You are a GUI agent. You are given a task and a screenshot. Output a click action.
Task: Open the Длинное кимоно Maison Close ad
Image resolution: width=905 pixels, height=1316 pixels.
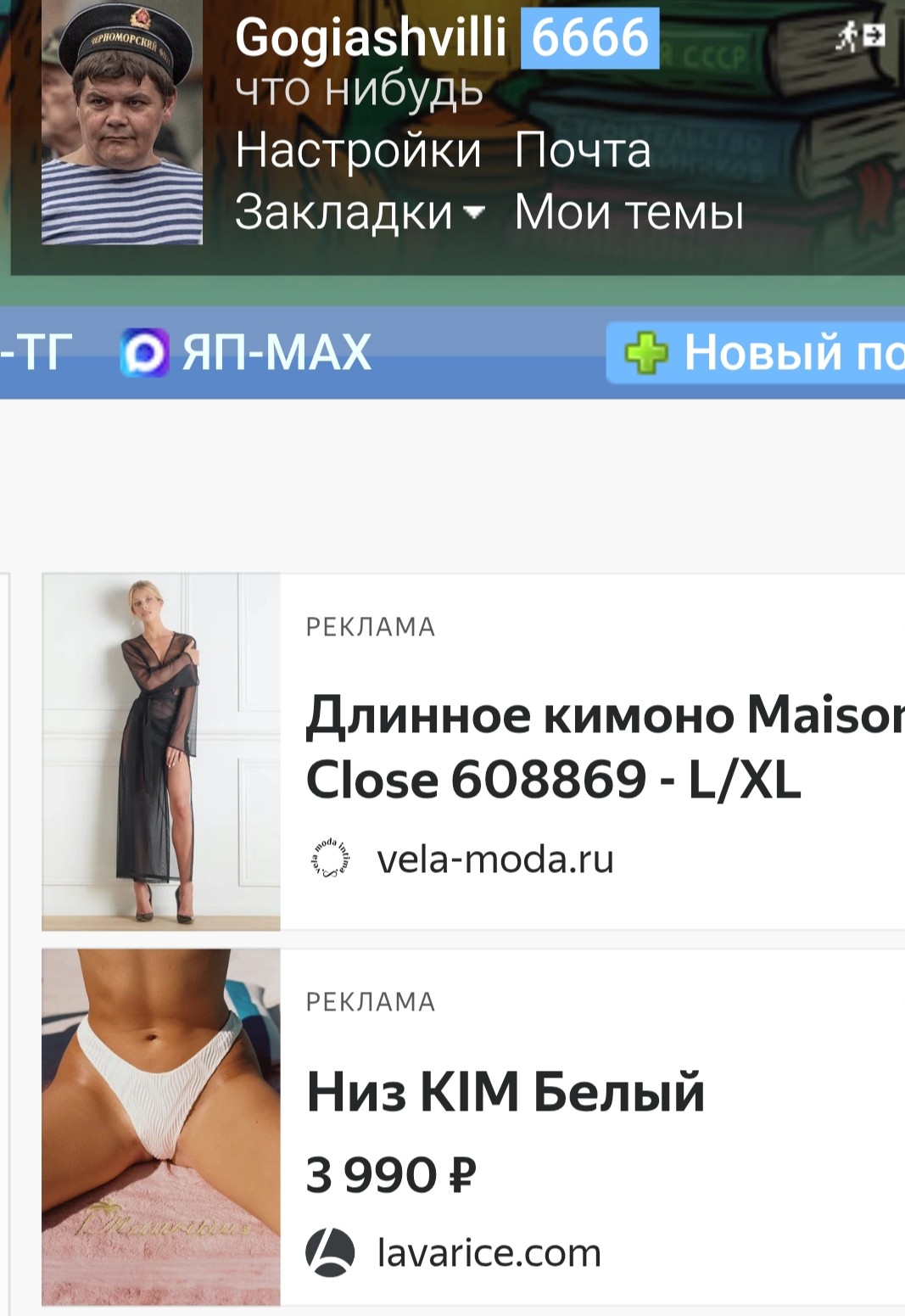pyautogui.click(x=473, y=752)
